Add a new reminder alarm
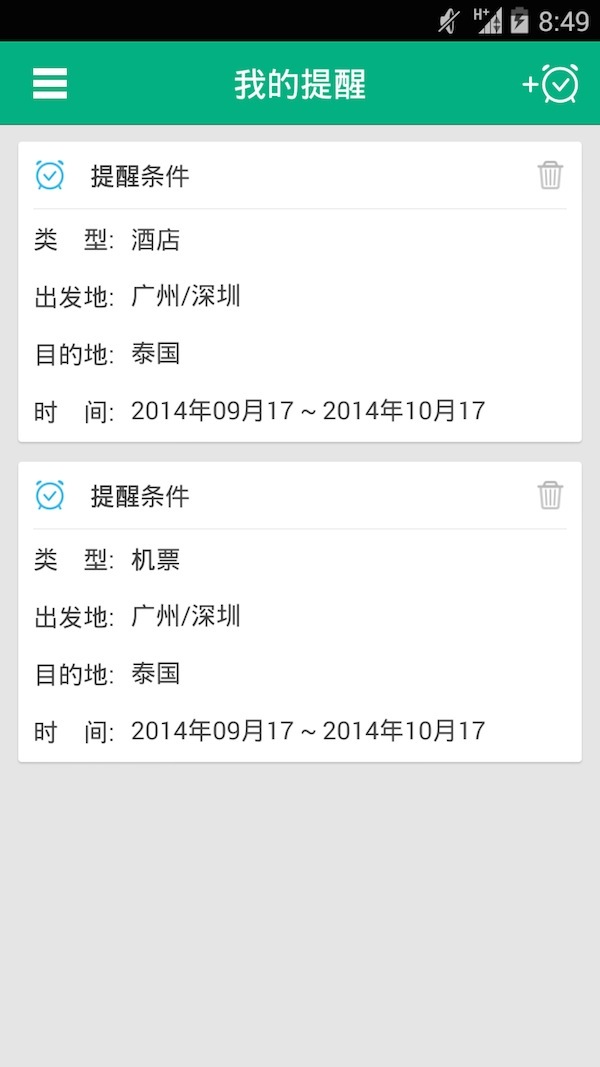Image resolution: width=600 pixels, height=1067 pixels. coord(551,84)
